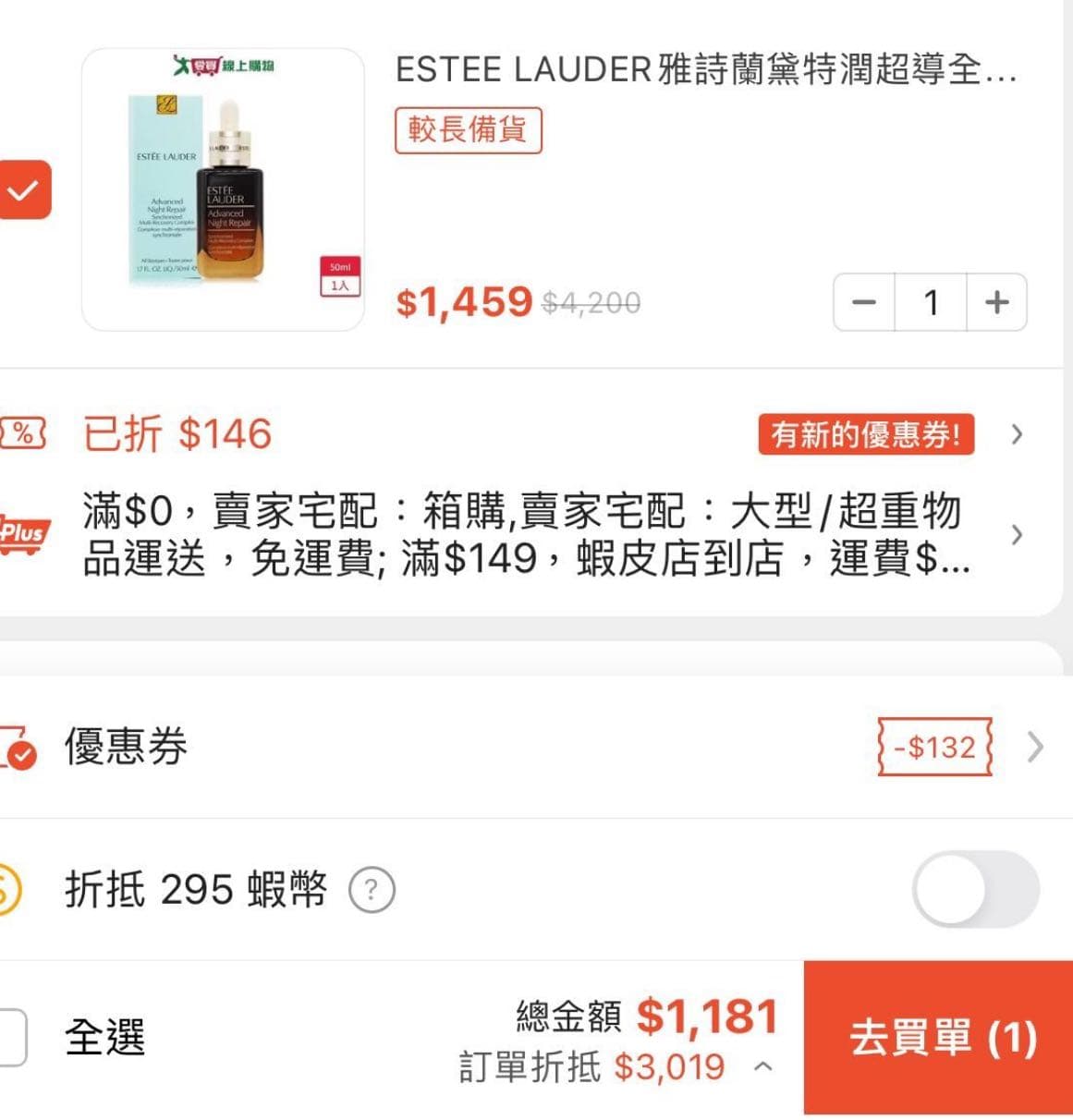The height and width of the screenshot is (1120, 1073).
Task: Click the 有新的優惠券! button
Action: point(865,434)
